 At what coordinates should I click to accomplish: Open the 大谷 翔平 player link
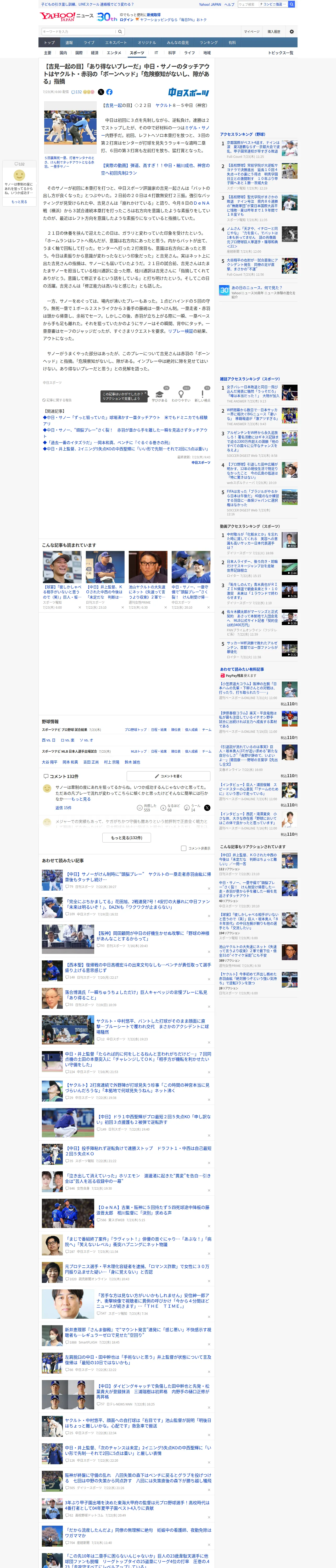[x=50, y=762]
